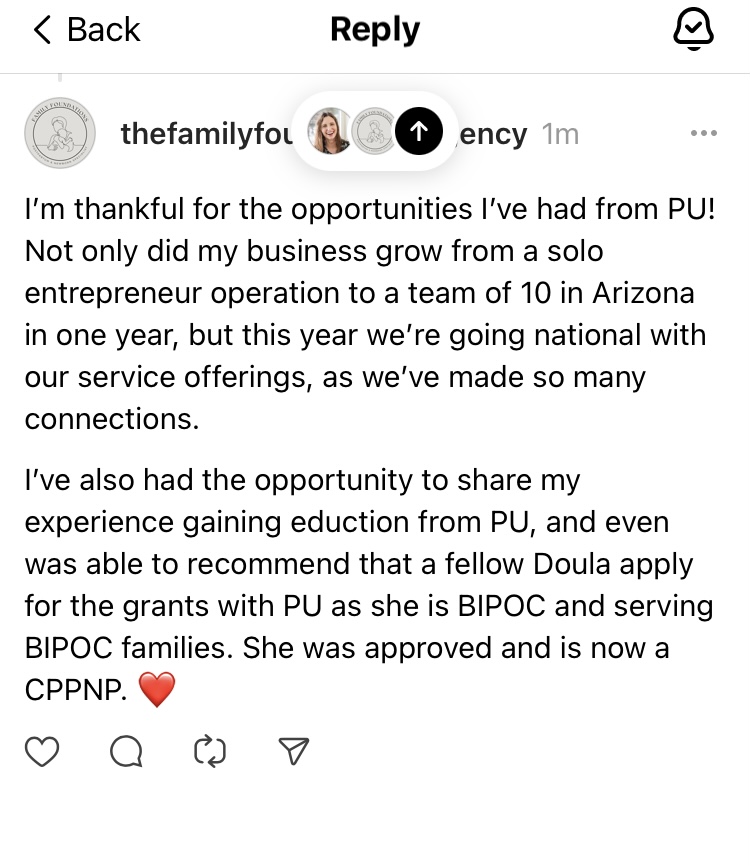Image resolution: width=750 pixels, height=866 pixels.
Task: Open the post's three-dot overflow menu
Action: pos(703,134)
